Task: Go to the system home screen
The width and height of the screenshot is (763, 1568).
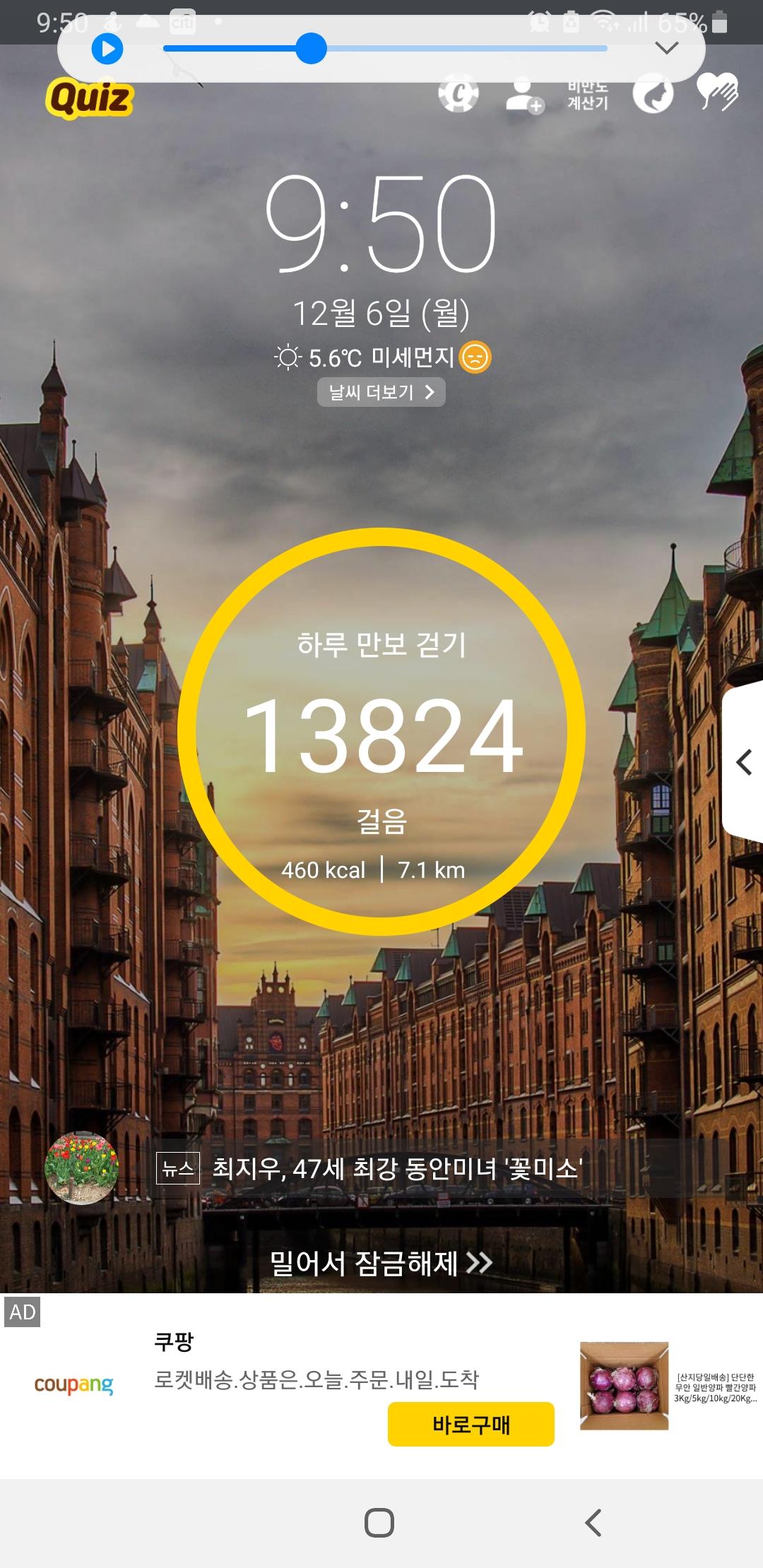Action: pos(379,1522)
